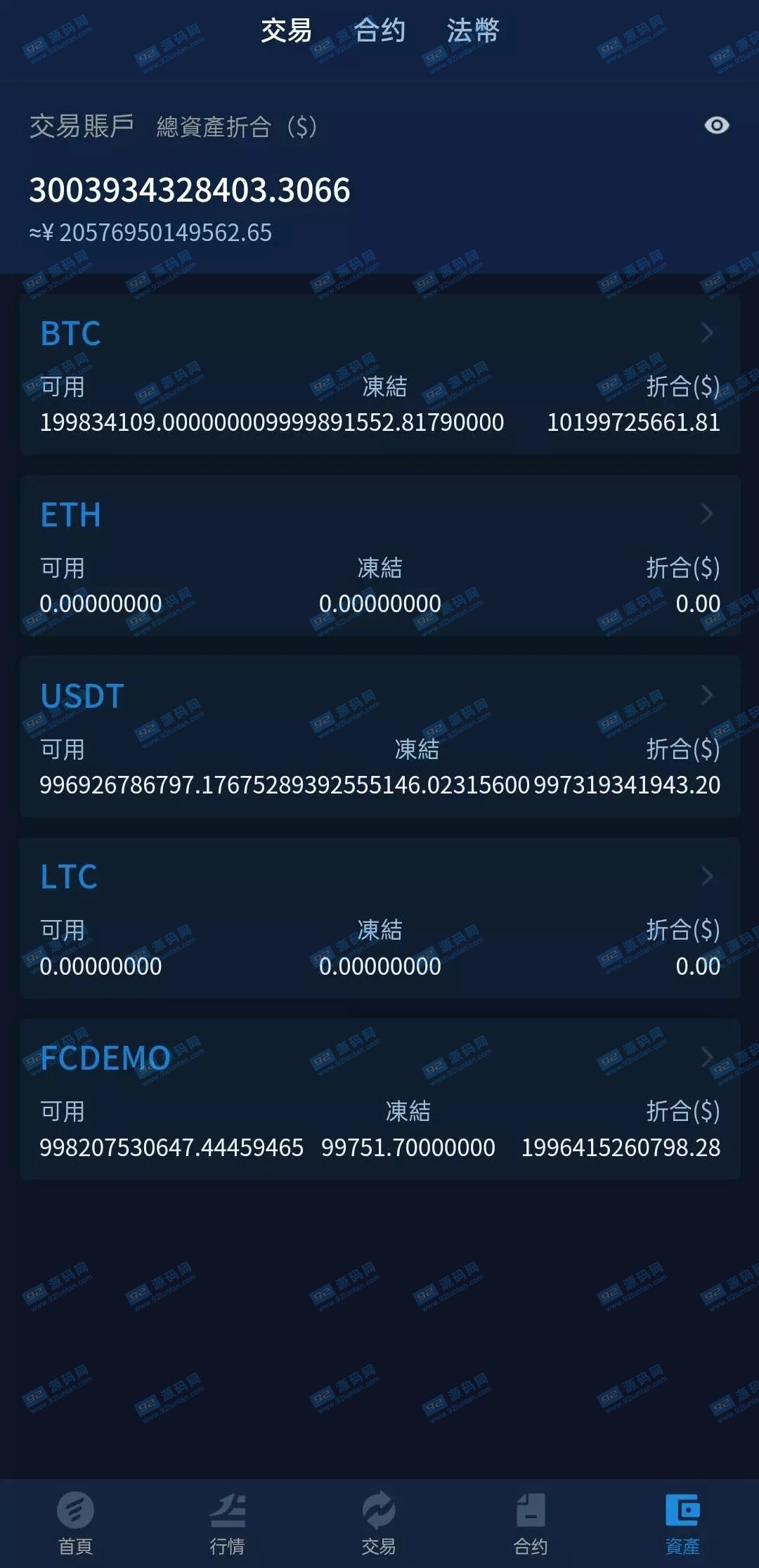Switch to 交易 in bottom navigation
Screen dimensions: 759x1568
pos(379,1524)
